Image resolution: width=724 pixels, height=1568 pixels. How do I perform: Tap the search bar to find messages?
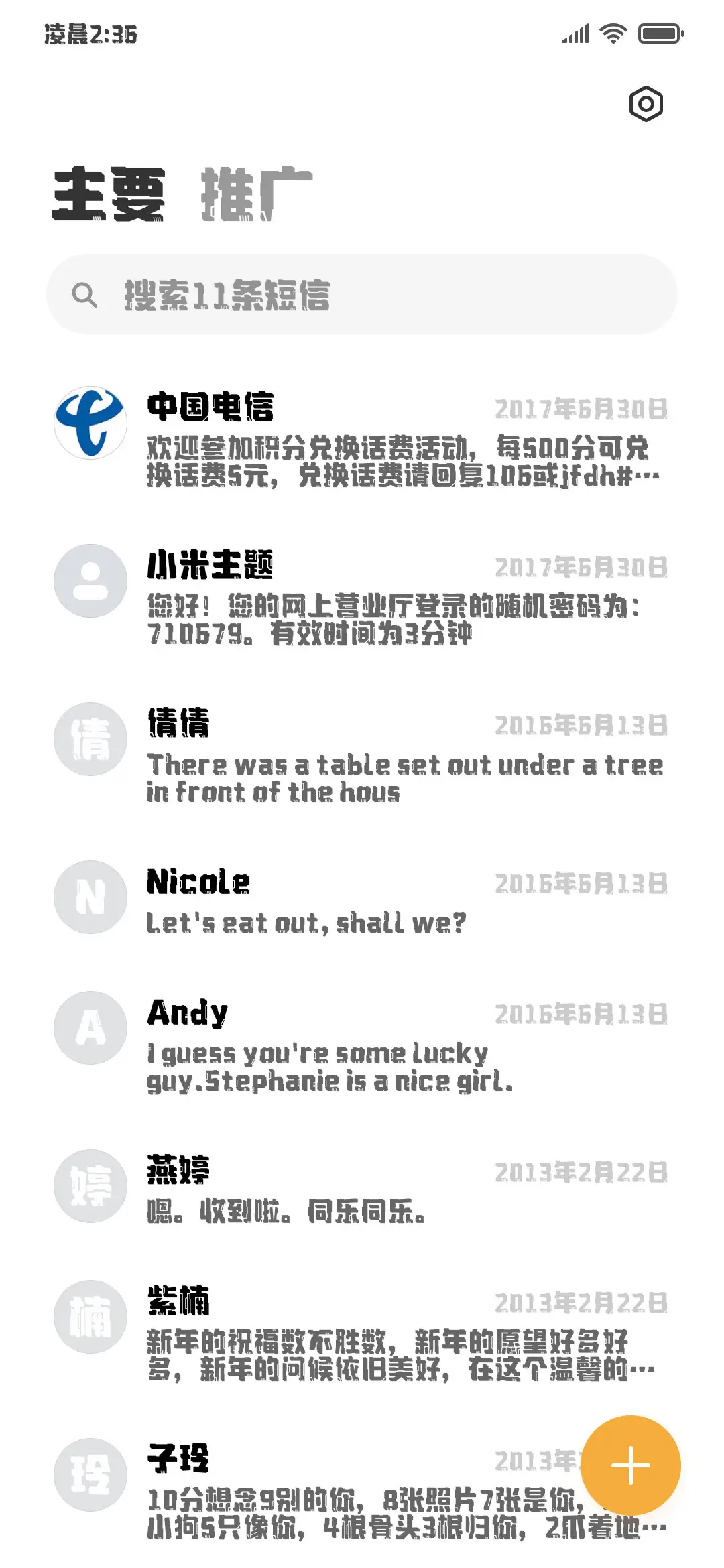click(x=362, y=293)
